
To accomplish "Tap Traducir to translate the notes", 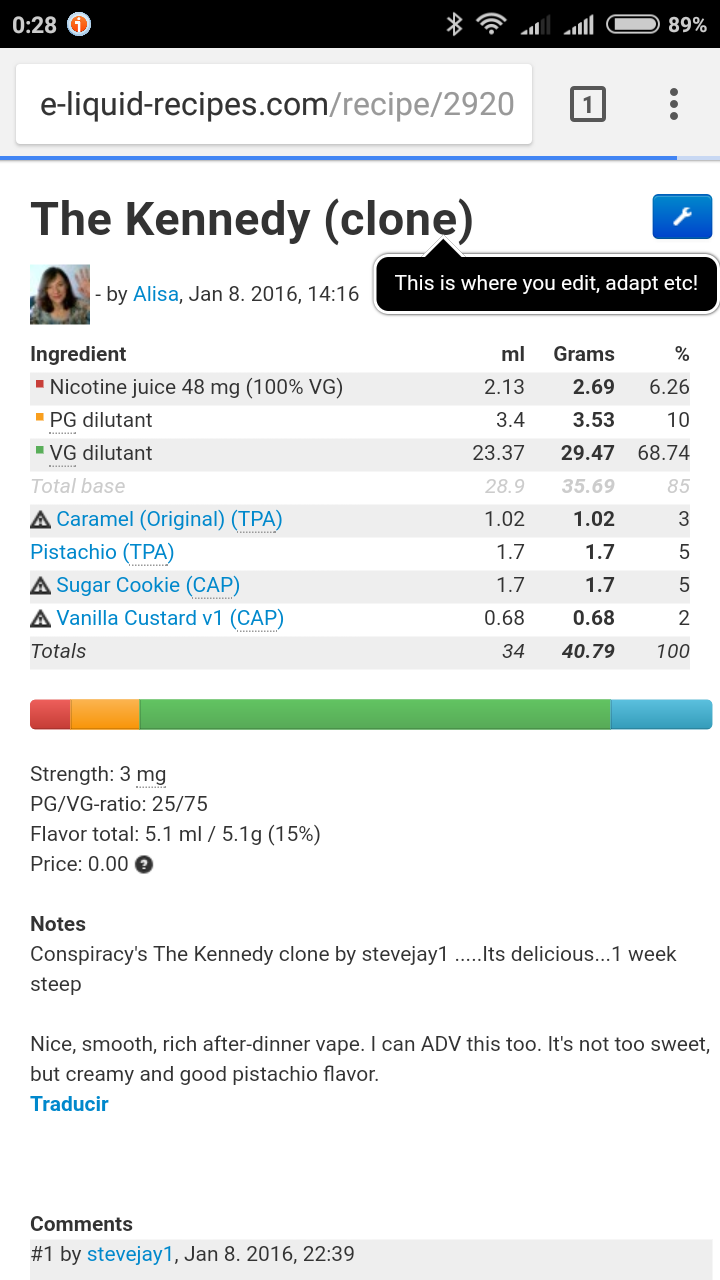I will 69,1104.
